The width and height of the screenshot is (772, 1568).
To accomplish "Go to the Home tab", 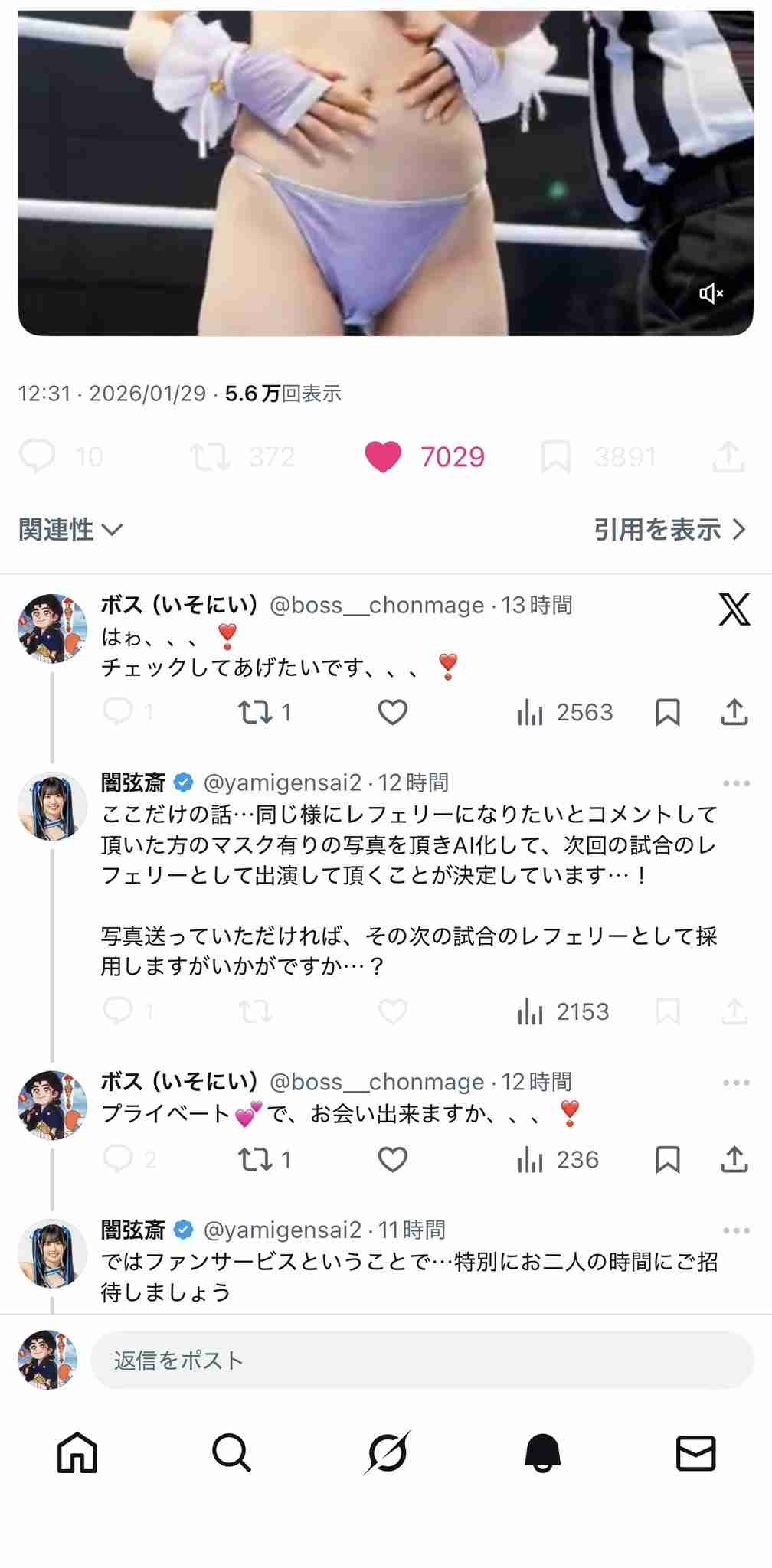I will coord(77,1452).
